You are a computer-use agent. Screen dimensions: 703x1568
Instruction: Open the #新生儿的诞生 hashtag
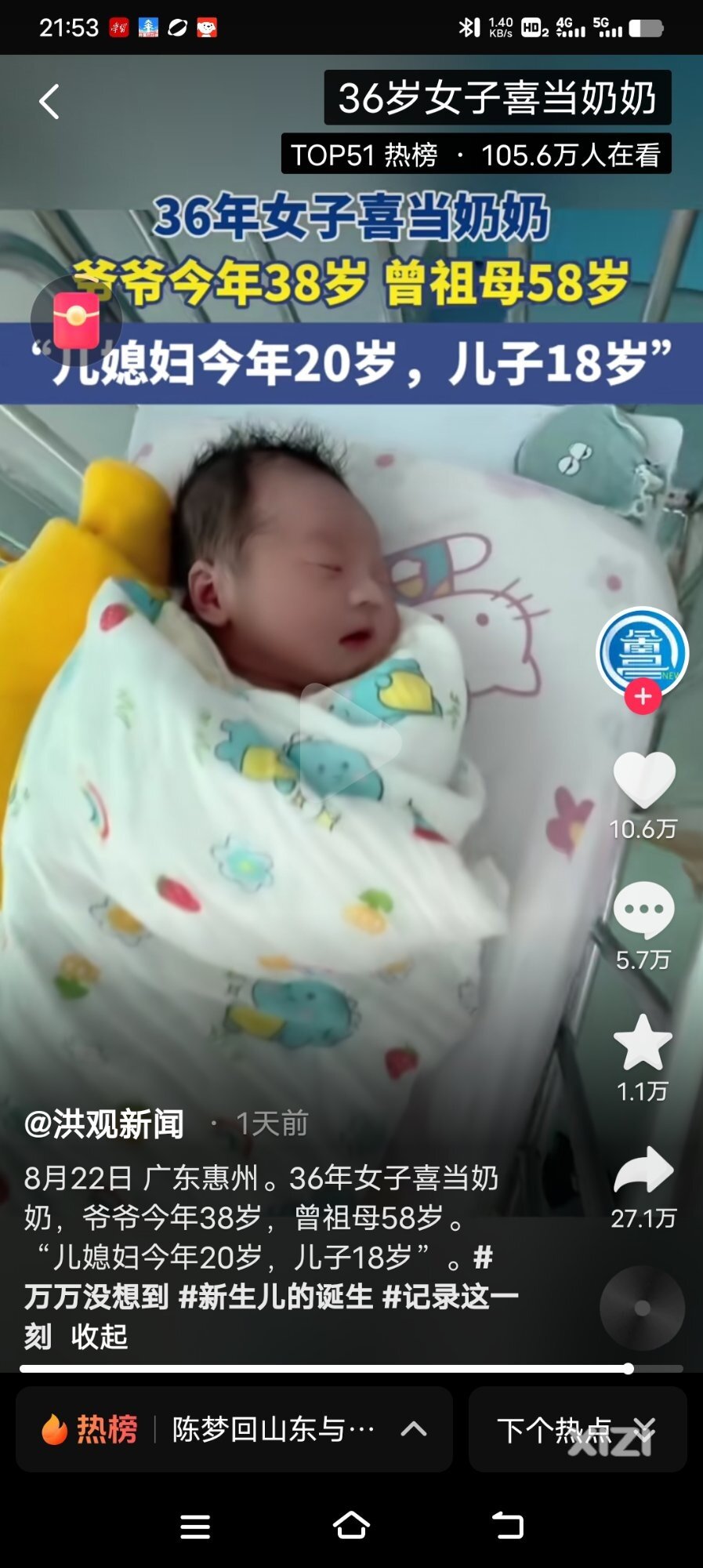pyautogui.click(x=275, y=1297)
